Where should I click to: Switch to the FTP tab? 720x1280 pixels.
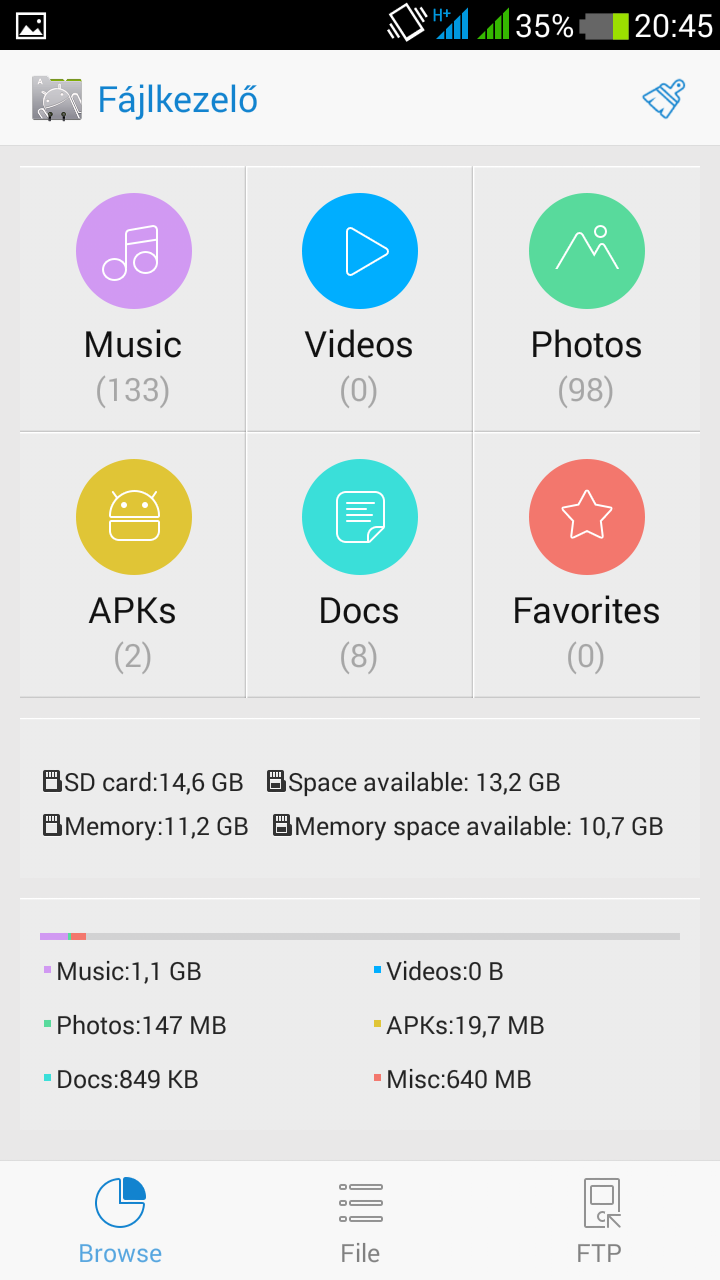(600, 1220)
